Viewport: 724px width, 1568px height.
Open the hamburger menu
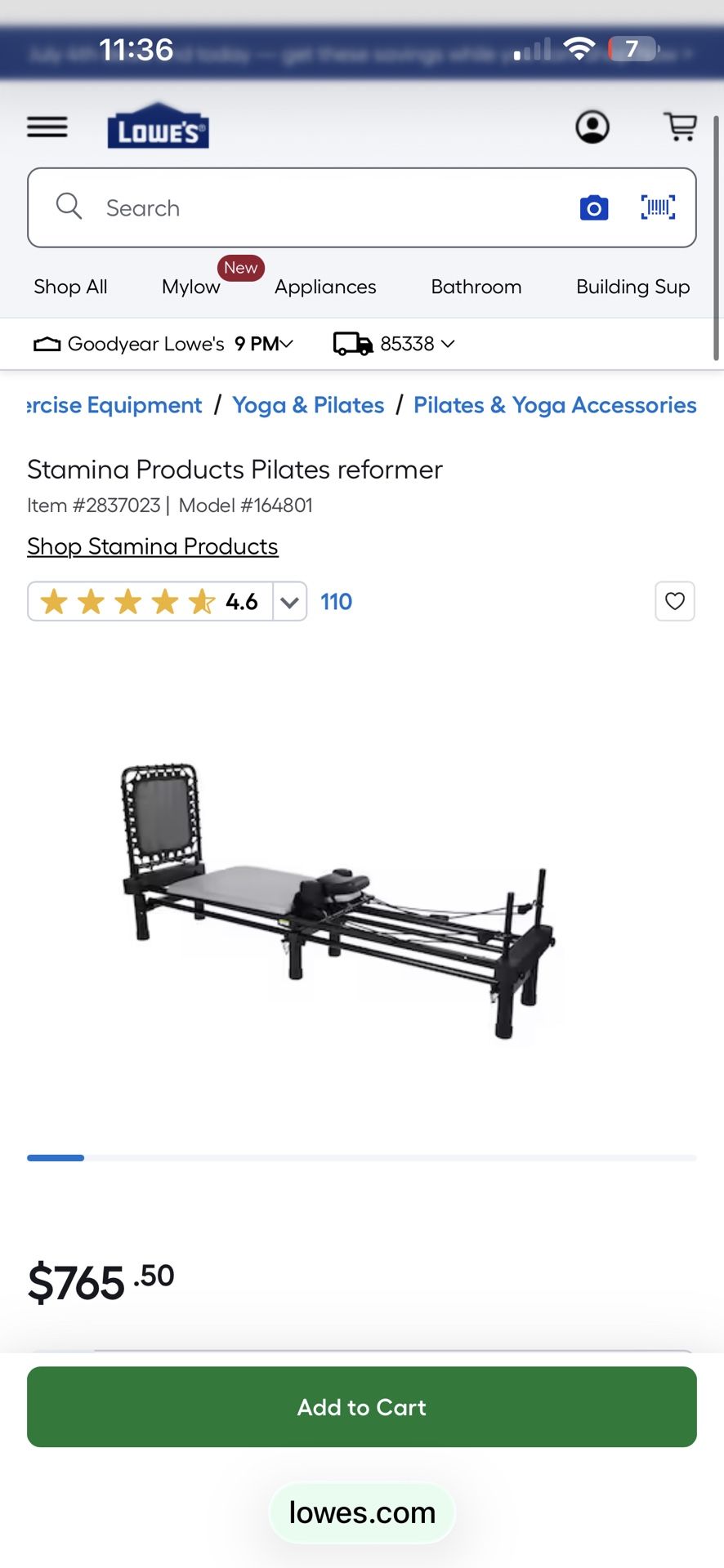pyautogui.click(x=47, y=127)
